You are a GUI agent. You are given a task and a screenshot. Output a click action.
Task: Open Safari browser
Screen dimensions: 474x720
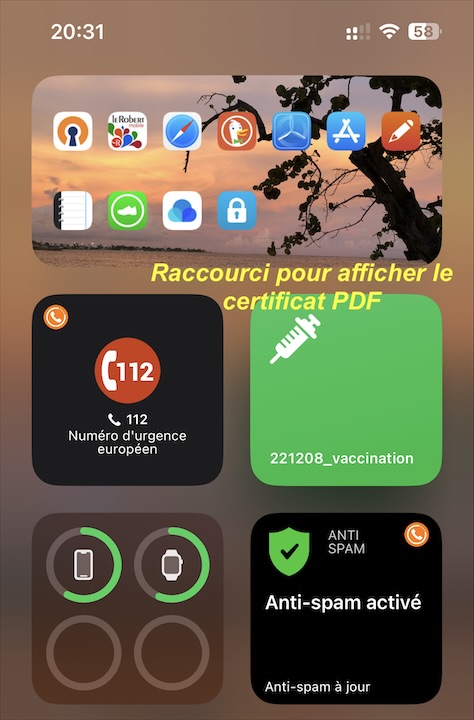182,131
